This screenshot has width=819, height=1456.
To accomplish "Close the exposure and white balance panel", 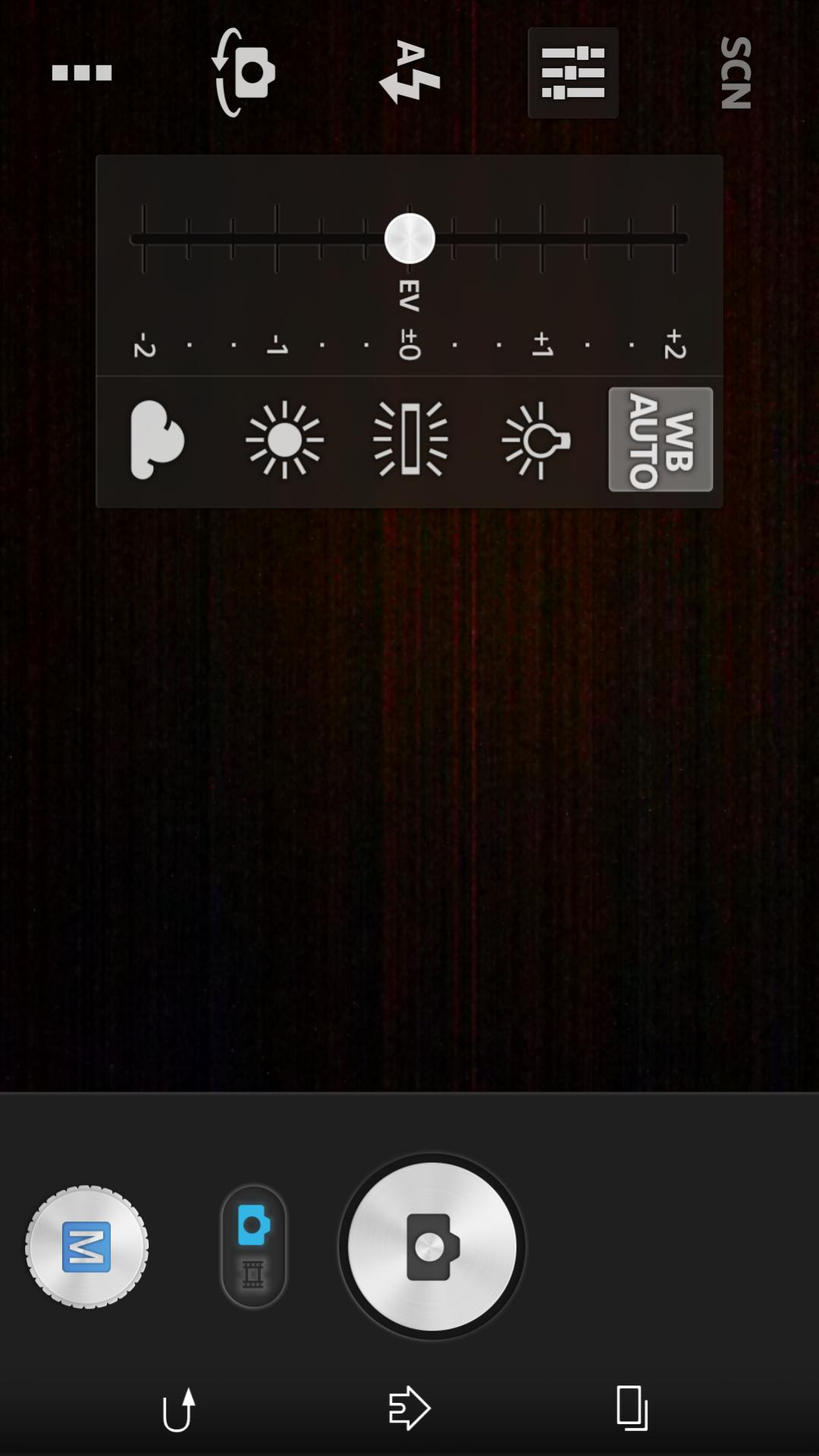I will tap(573, 73).
